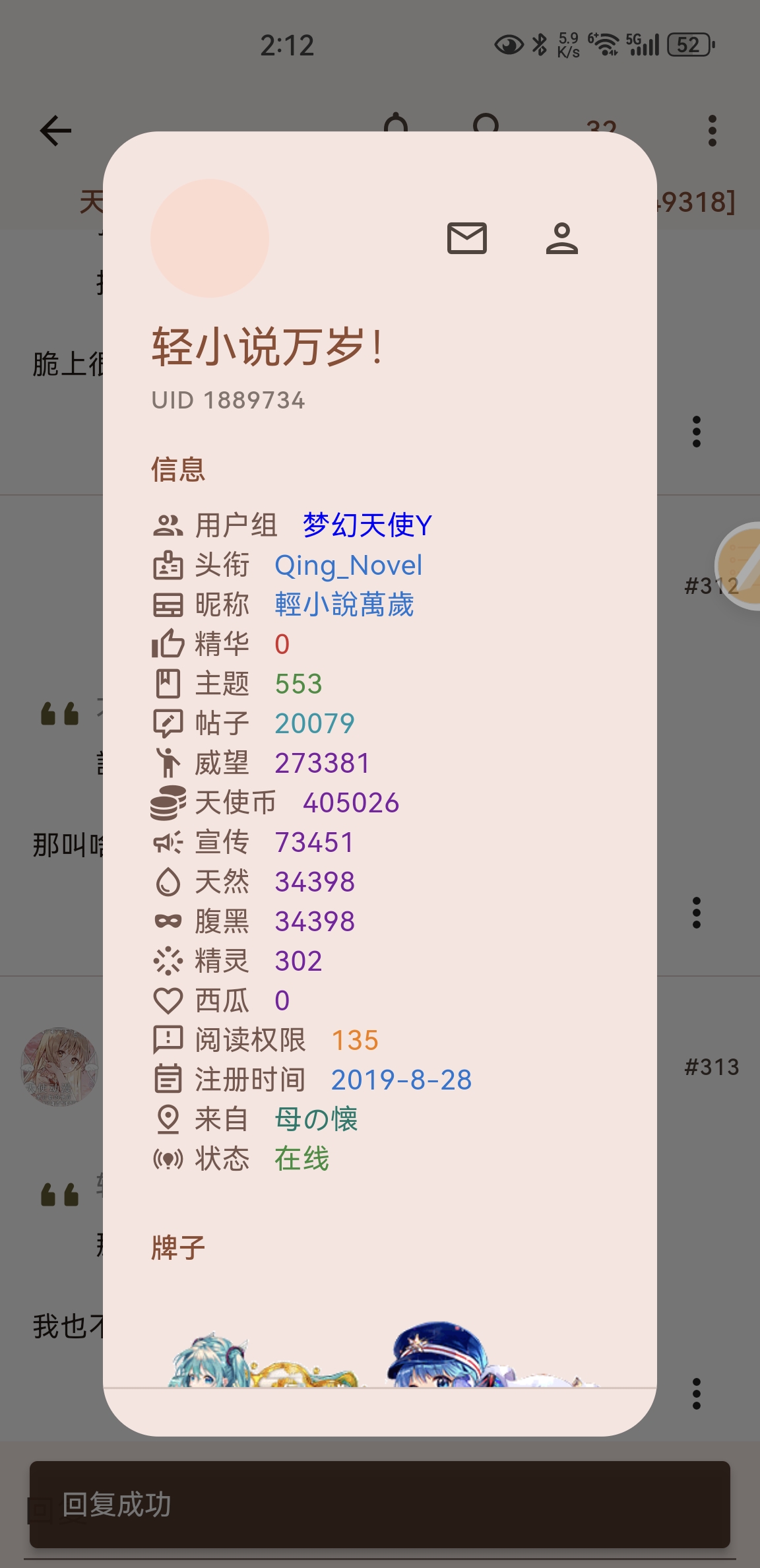Tap the avatar of 轻小说万岁!
This screenshot has width=760, height=1568.
point(210,238)
